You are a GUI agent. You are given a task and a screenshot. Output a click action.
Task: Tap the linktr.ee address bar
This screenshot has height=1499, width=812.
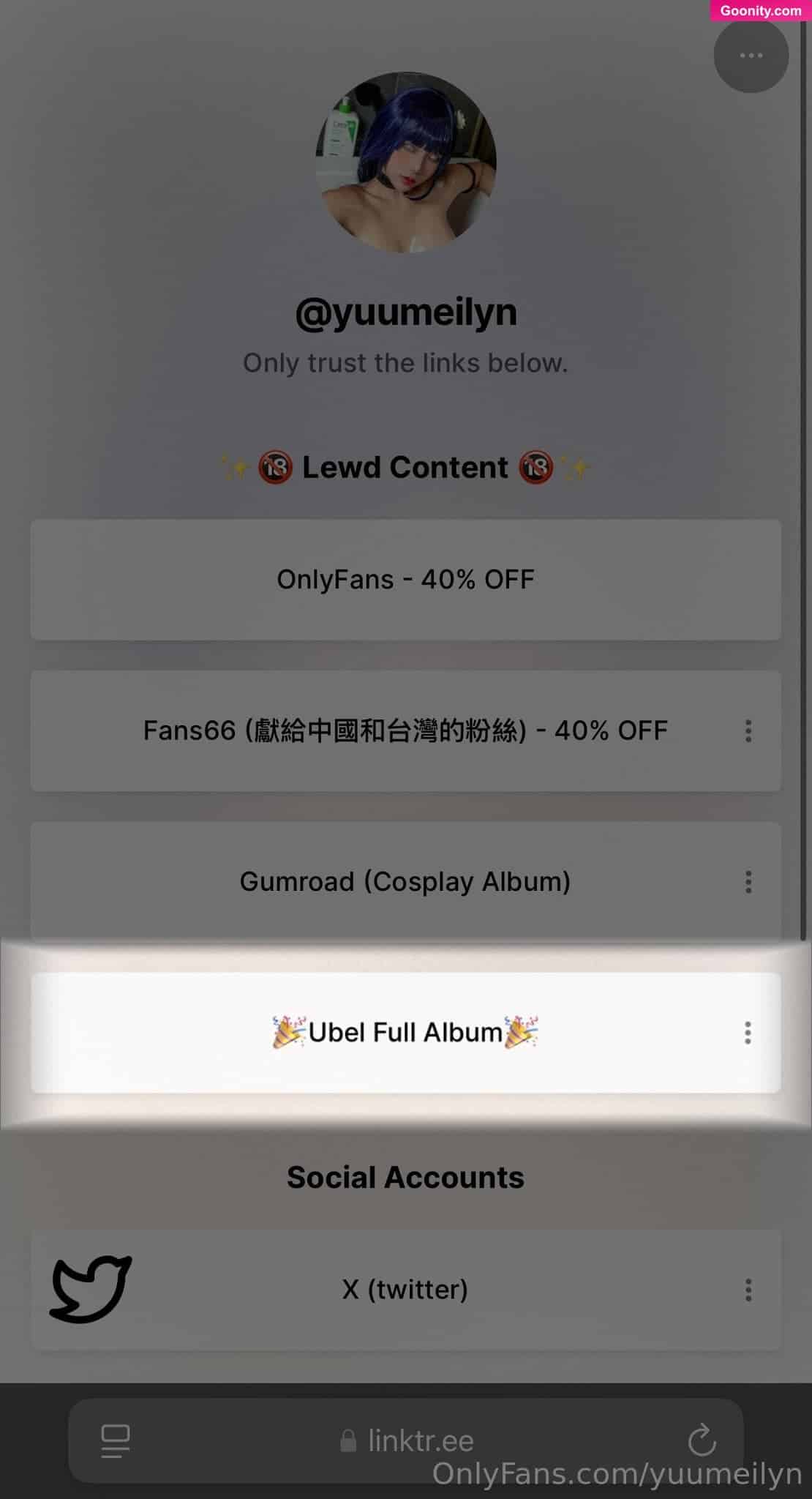(407, 1440)
